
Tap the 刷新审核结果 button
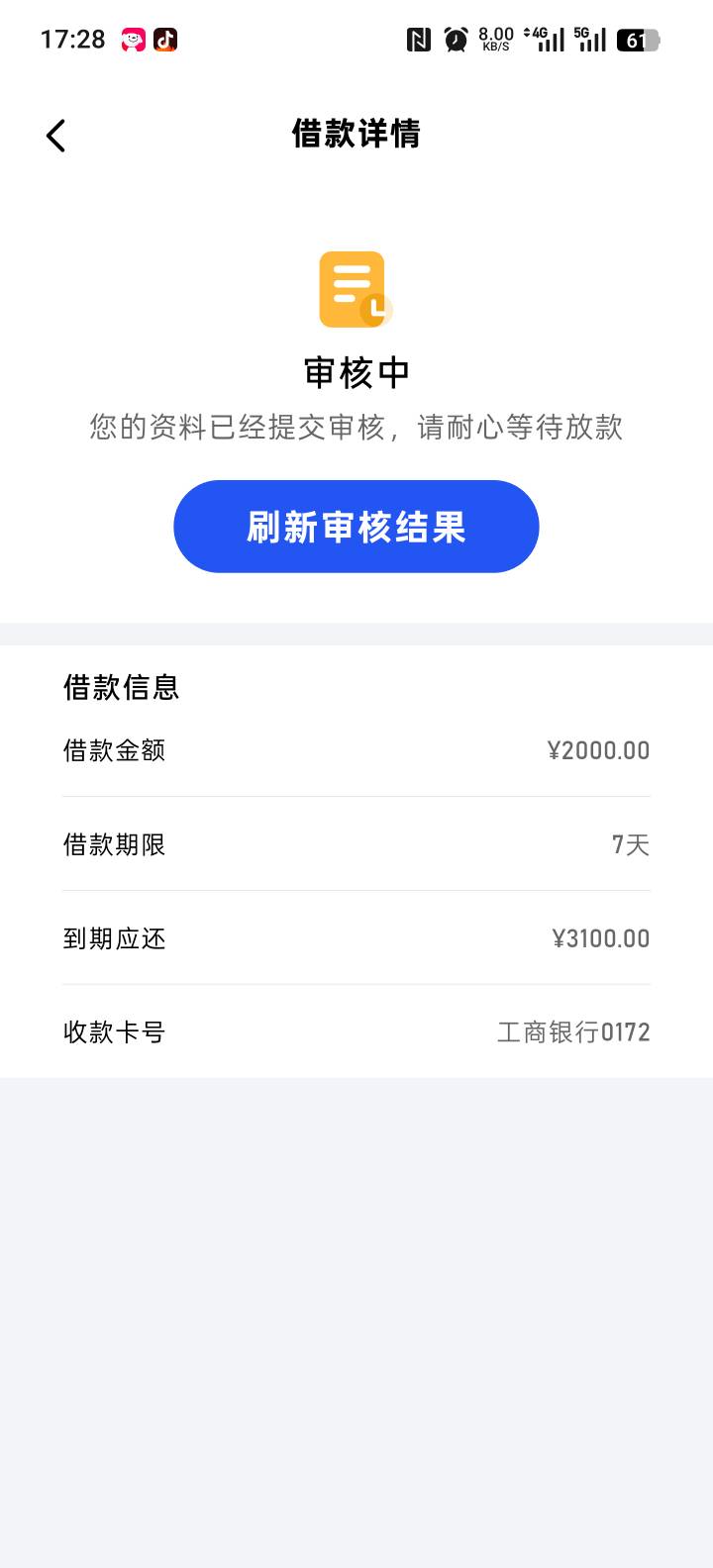pyautogui.click(x=356, y=527)
